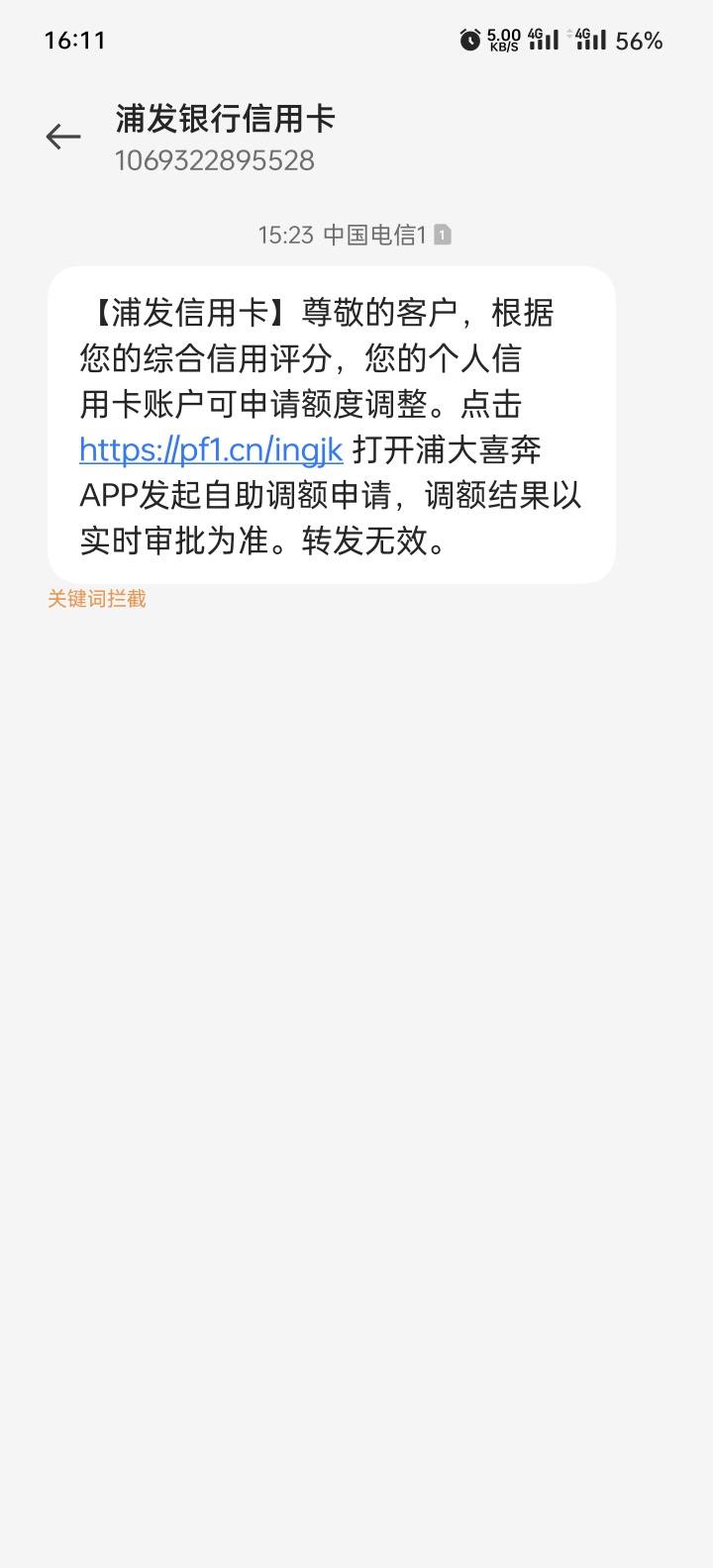Go back with the arrow icon
Viewport: 713px width, 1568px height.
pyautogui.click(x=63, y=137)
